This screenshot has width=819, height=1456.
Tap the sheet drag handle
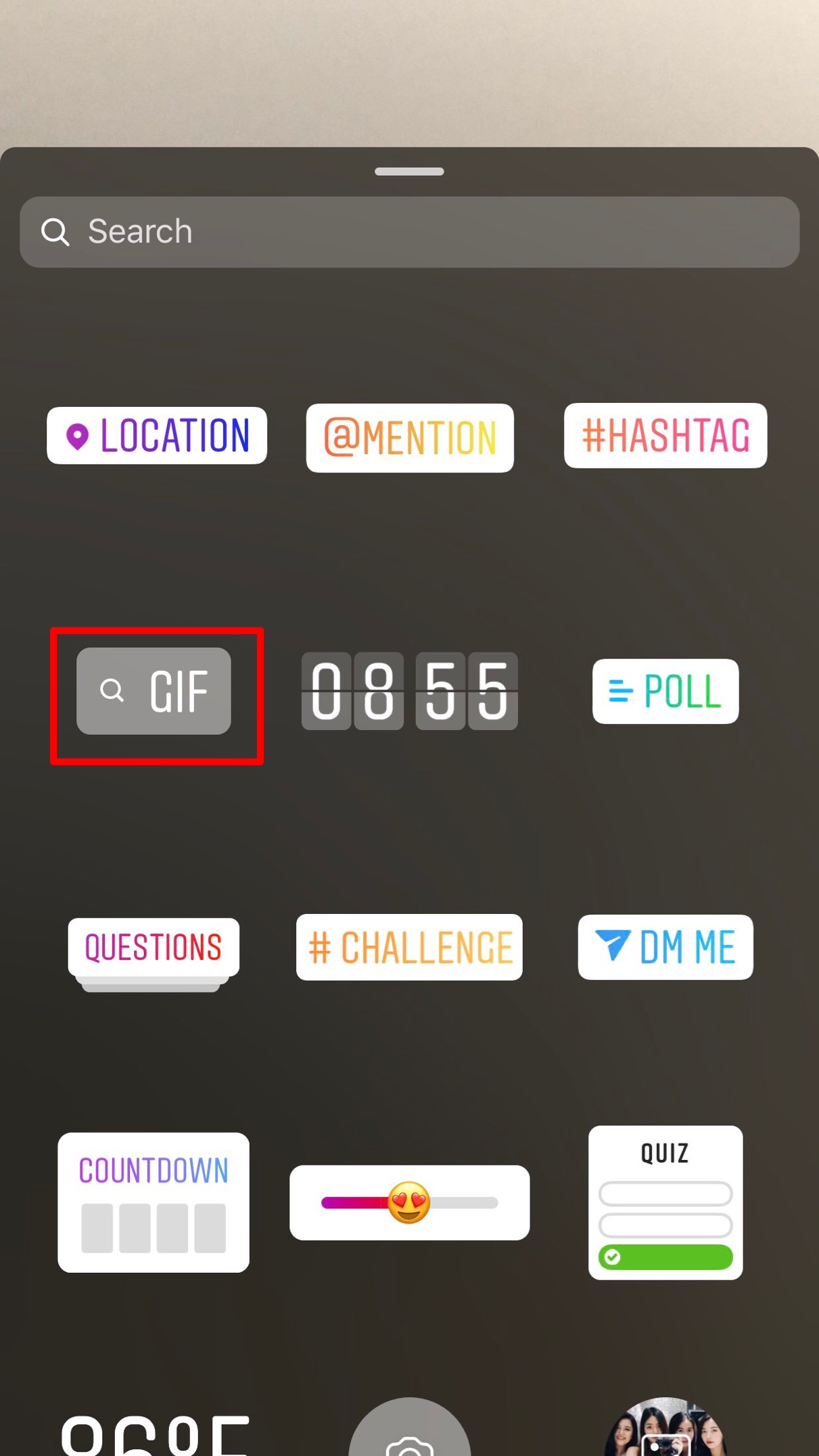tap(409, 172)
